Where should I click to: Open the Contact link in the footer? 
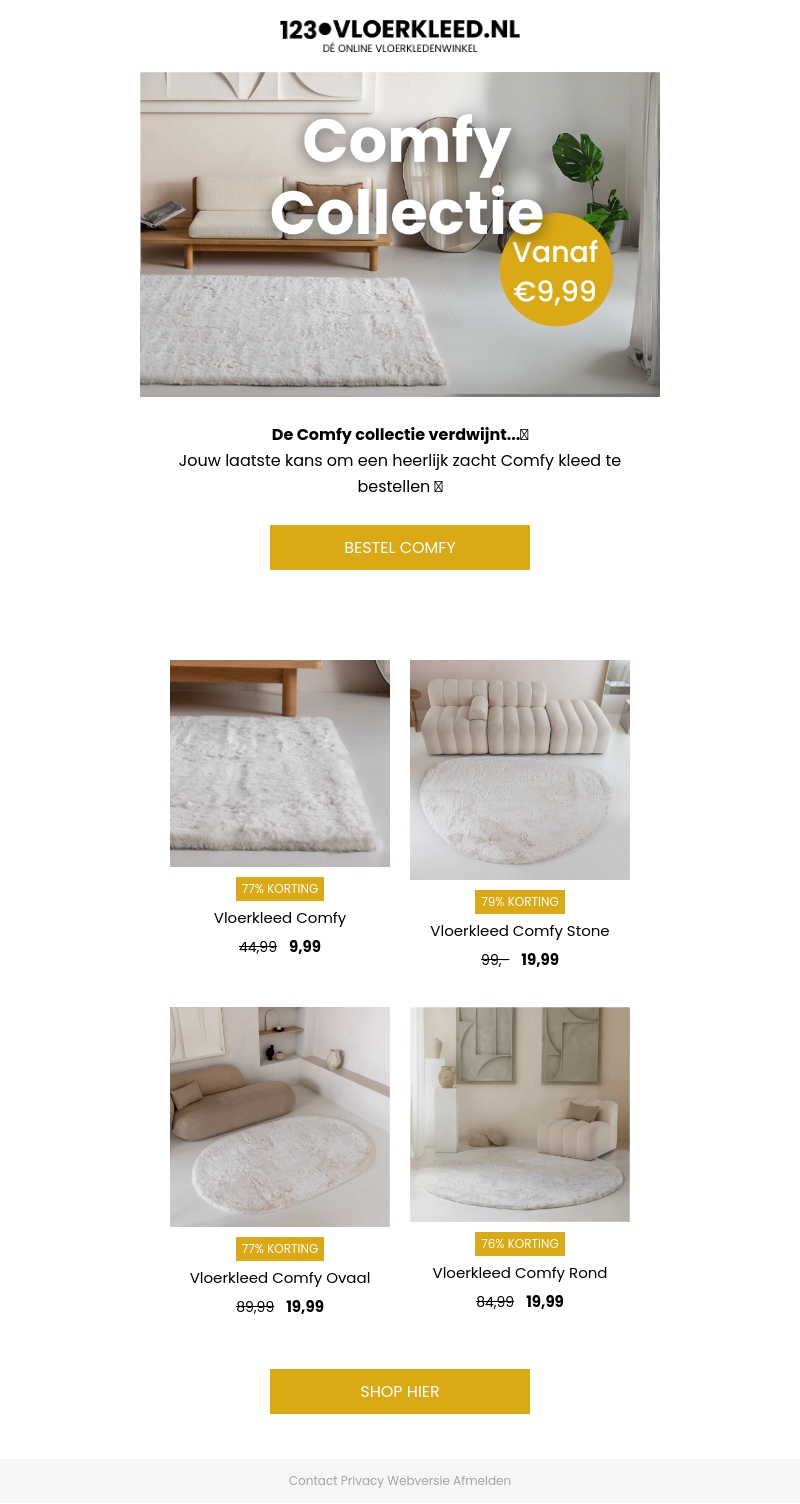(x=313, y=1481)
